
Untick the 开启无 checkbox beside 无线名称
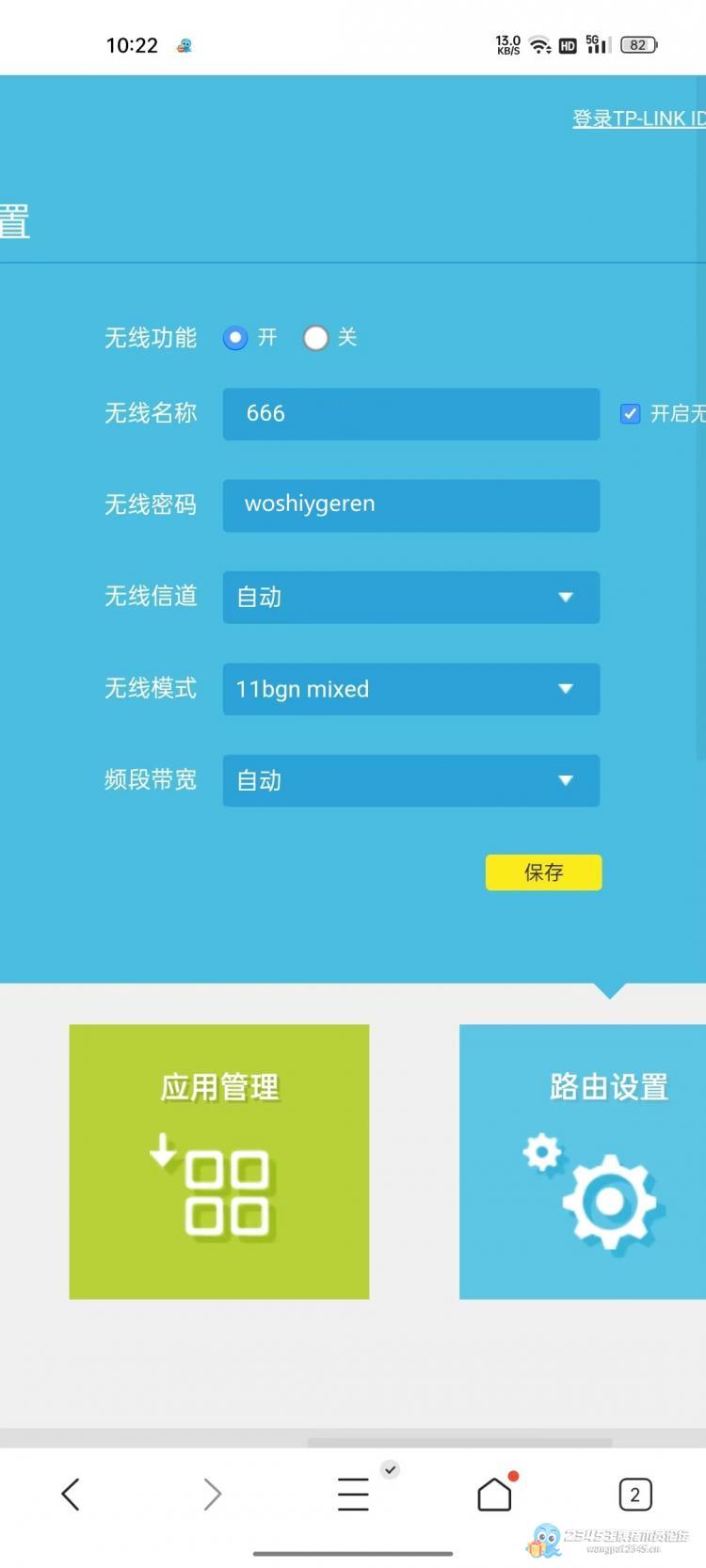pos(631,413)
